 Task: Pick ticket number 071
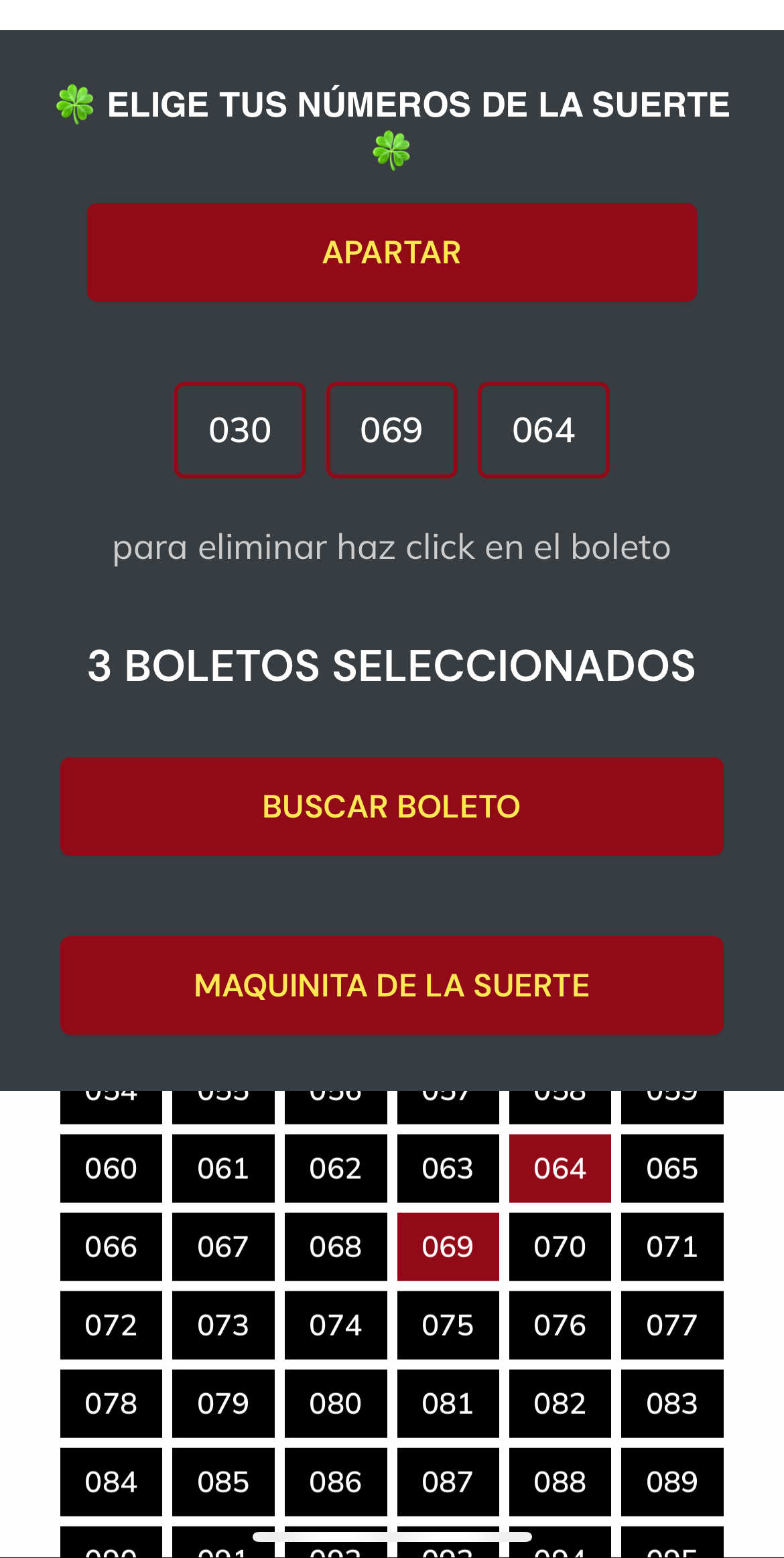tap(671, 1246)
